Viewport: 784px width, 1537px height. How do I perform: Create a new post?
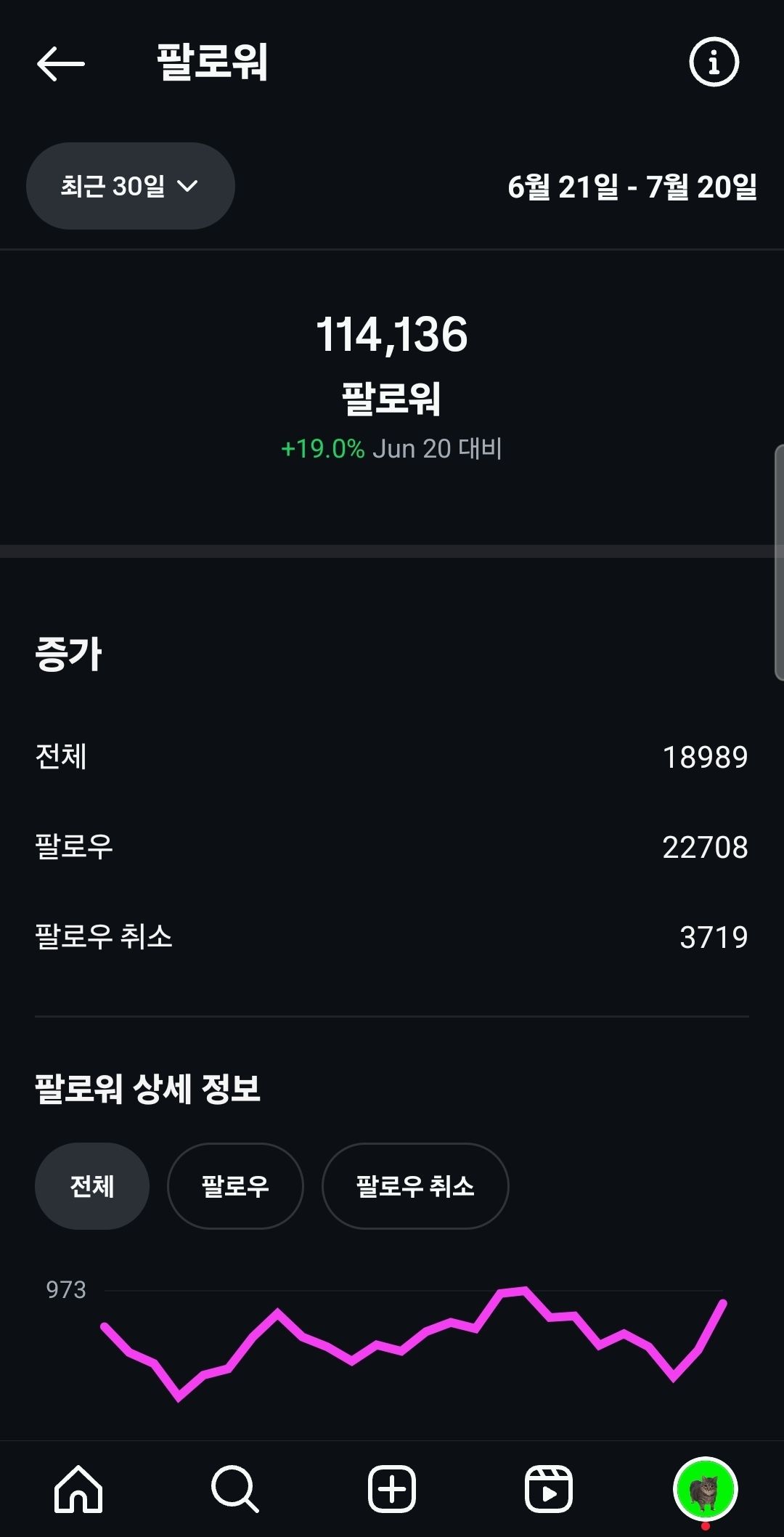[x=392, y=1489]
